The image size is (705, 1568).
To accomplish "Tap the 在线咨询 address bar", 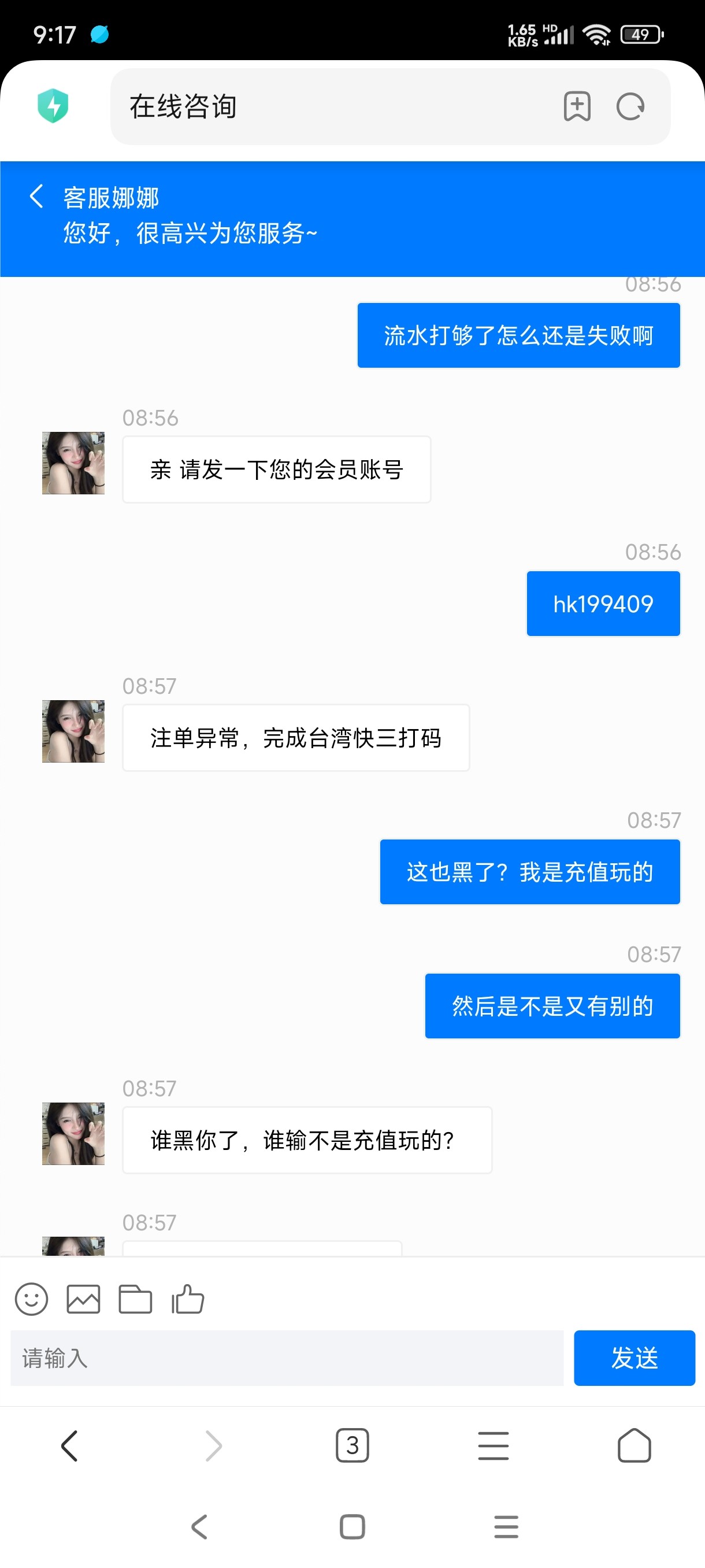I will (304, 106).
